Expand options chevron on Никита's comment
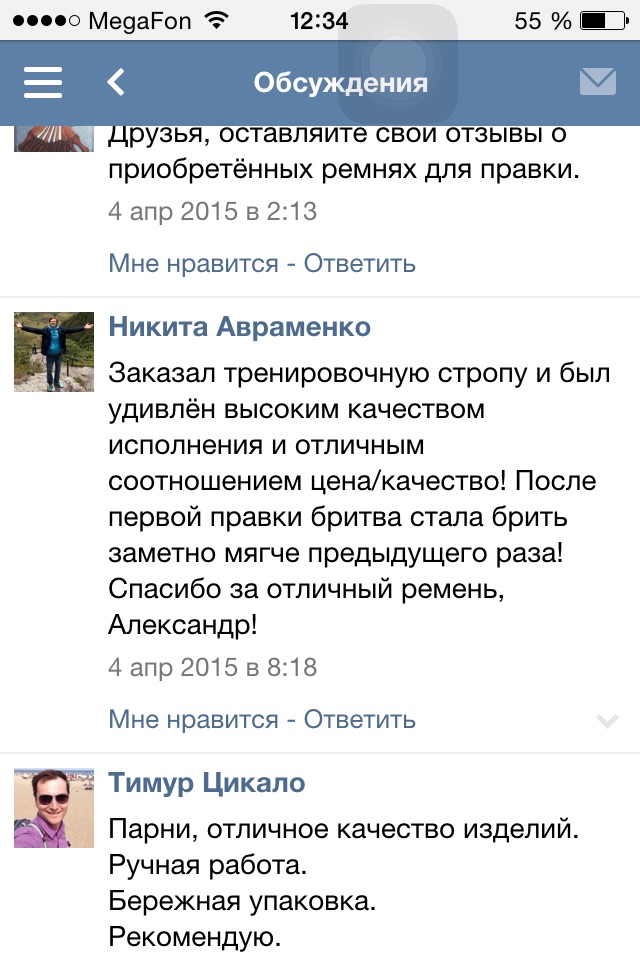Viewport: 640px width, 960px height. (606, 721)
